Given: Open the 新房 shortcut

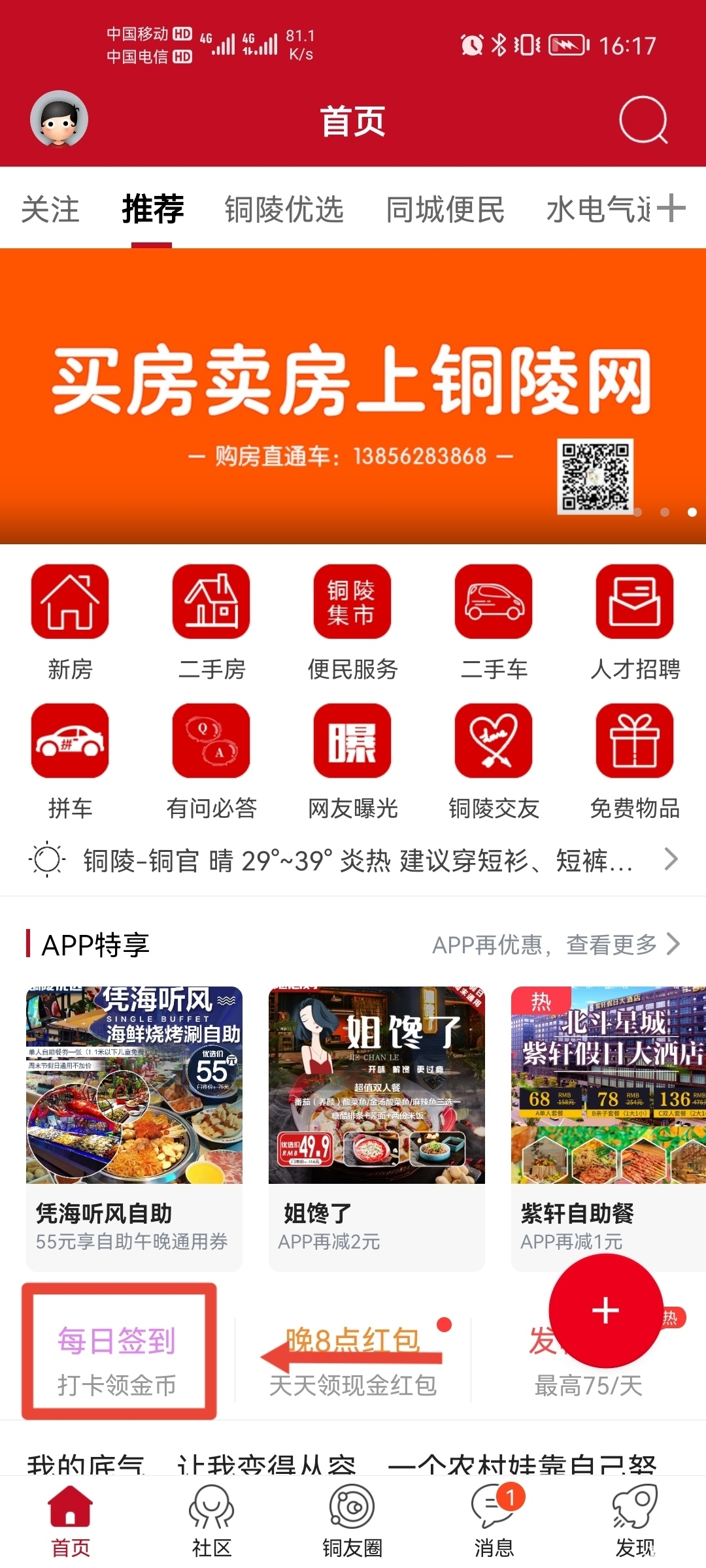Looking at the screenshot, I should [x=70, y=621].
